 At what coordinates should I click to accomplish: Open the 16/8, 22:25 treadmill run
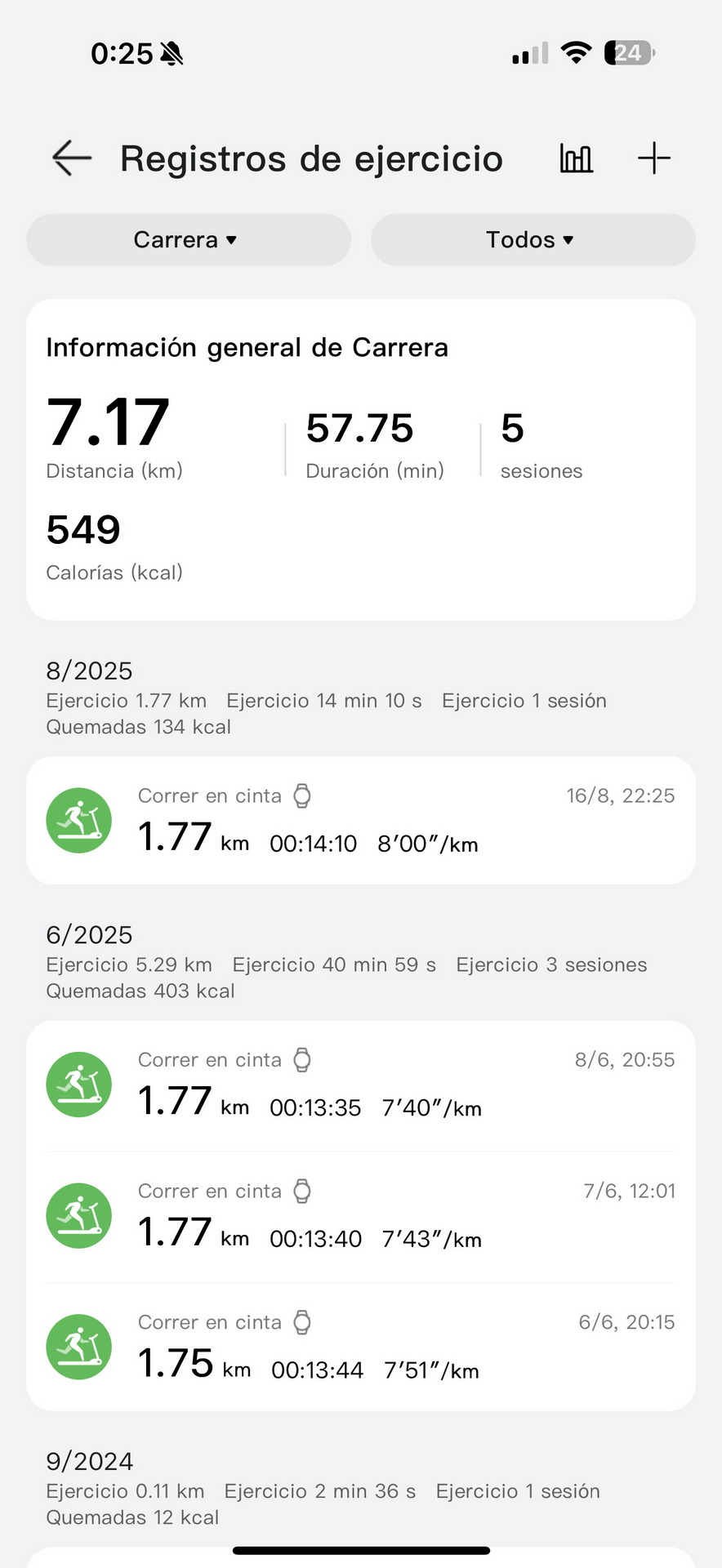pyautogui.click(x=361, y=821)
